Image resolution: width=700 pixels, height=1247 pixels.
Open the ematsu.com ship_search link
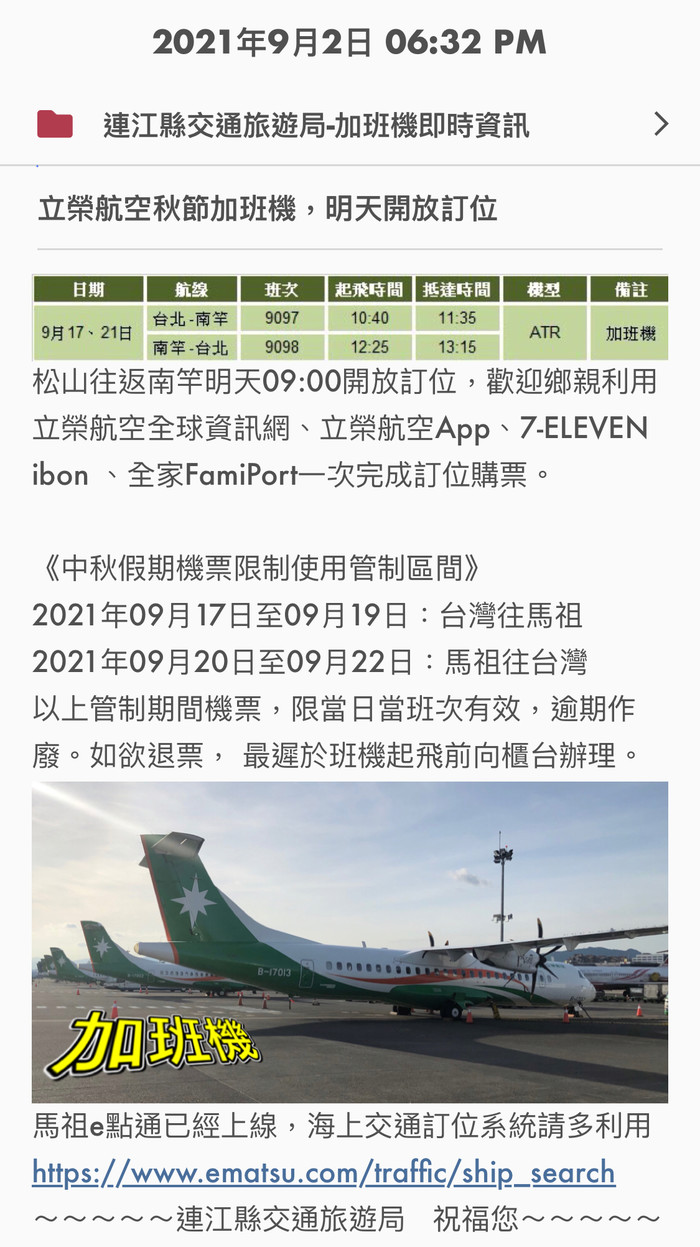point(324,1172)
